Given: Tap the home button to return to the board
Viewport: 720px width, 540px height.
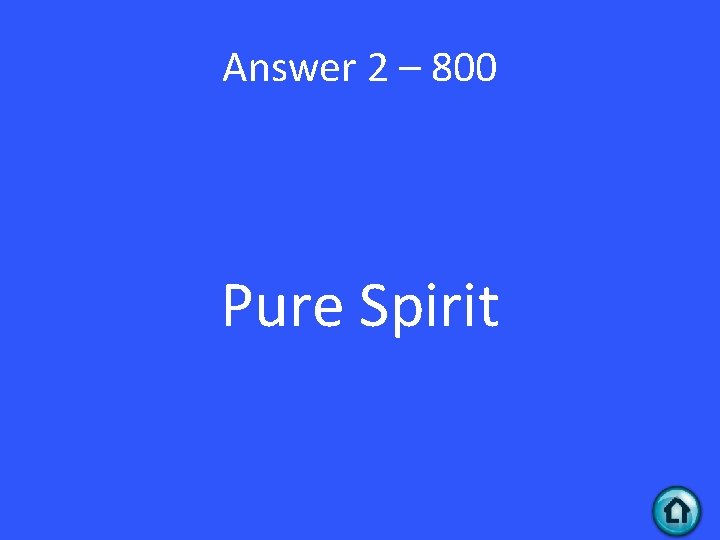Looking at the screenshot, I should click(676, 511).
